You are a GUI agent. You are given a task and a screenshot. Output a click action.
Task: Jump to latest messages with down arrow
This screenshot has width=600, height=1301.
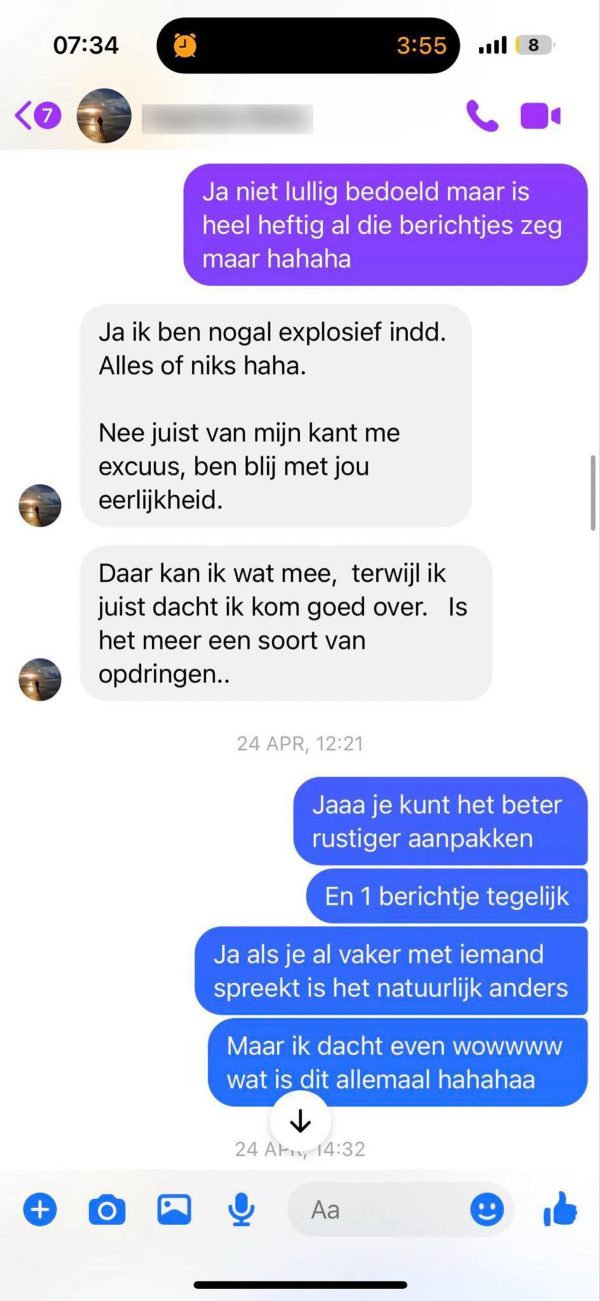coord(300,1120)
